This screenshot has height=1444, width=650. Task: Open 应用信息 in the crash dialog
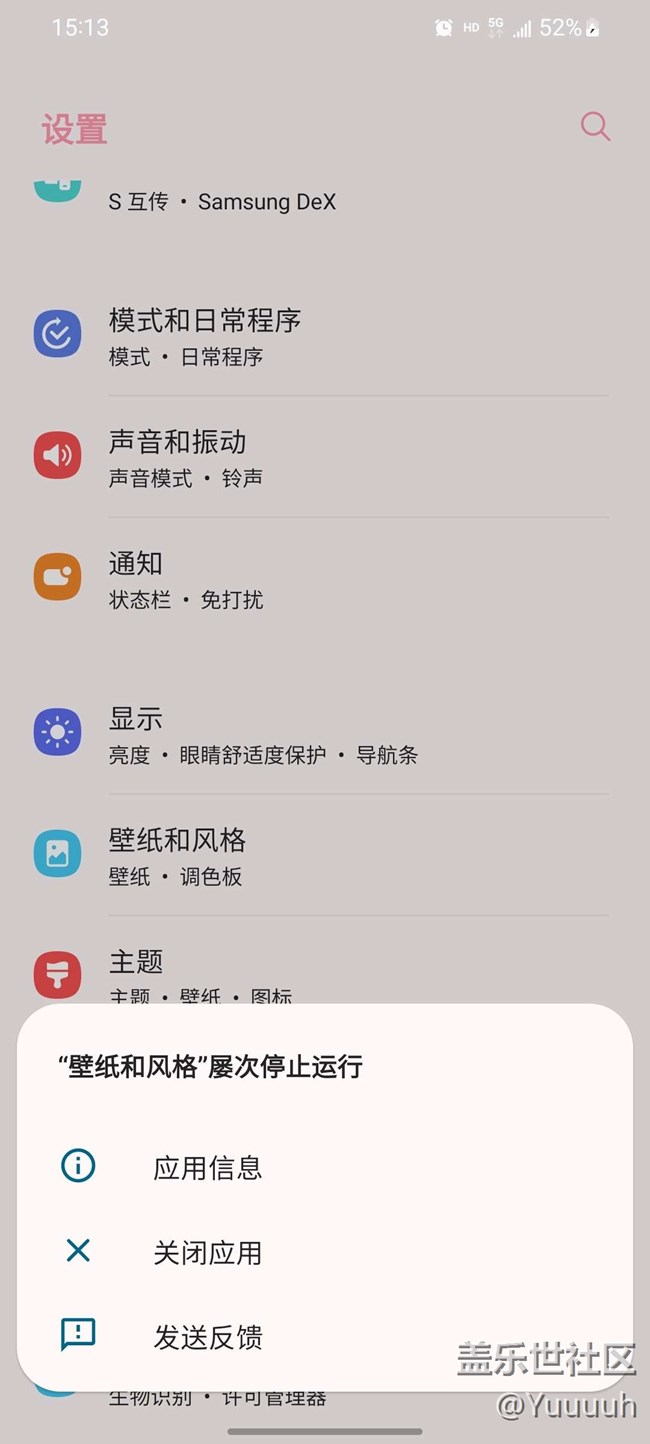click(x=207, y=1167)
